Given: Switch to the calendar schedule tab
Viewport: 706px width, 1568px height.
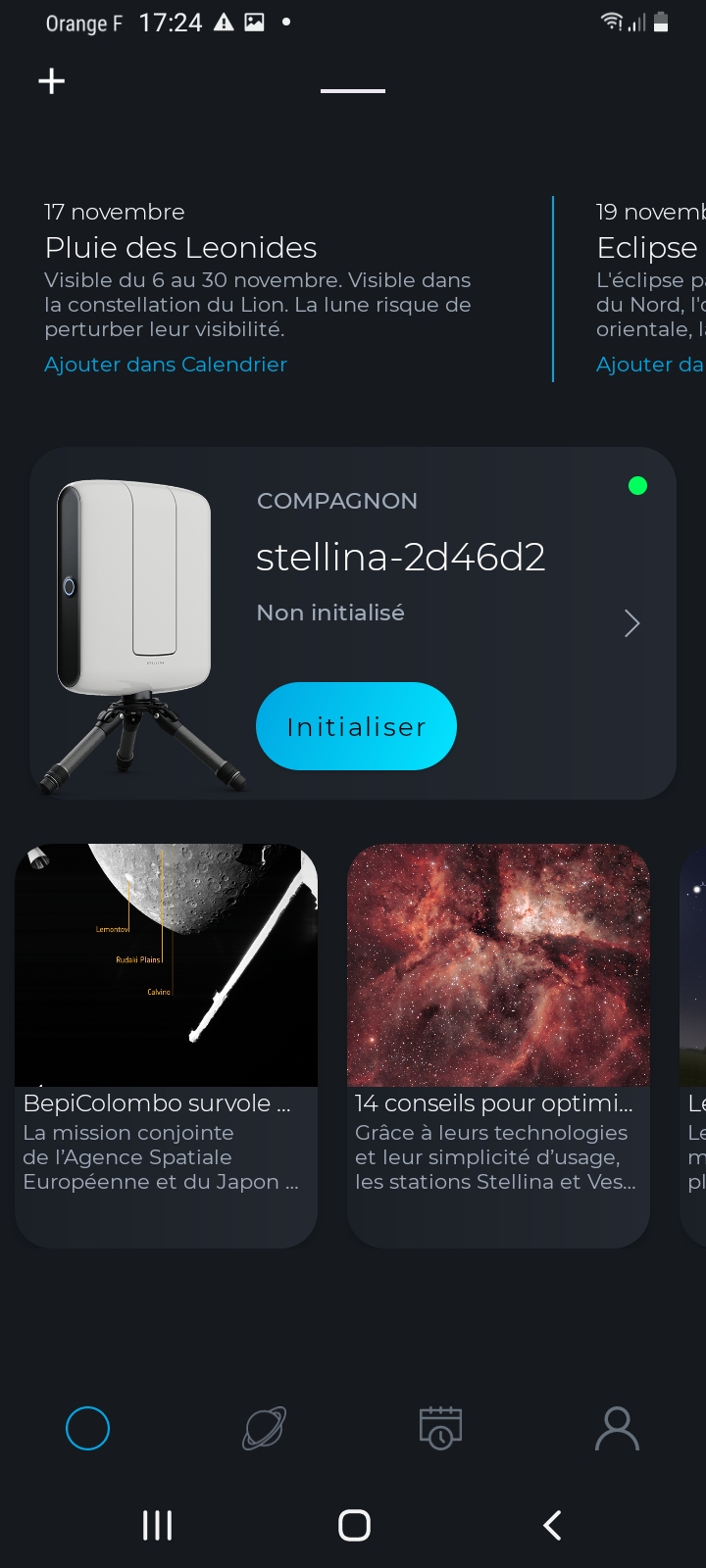Looking at the screenshot, I should click(440, 1428).
